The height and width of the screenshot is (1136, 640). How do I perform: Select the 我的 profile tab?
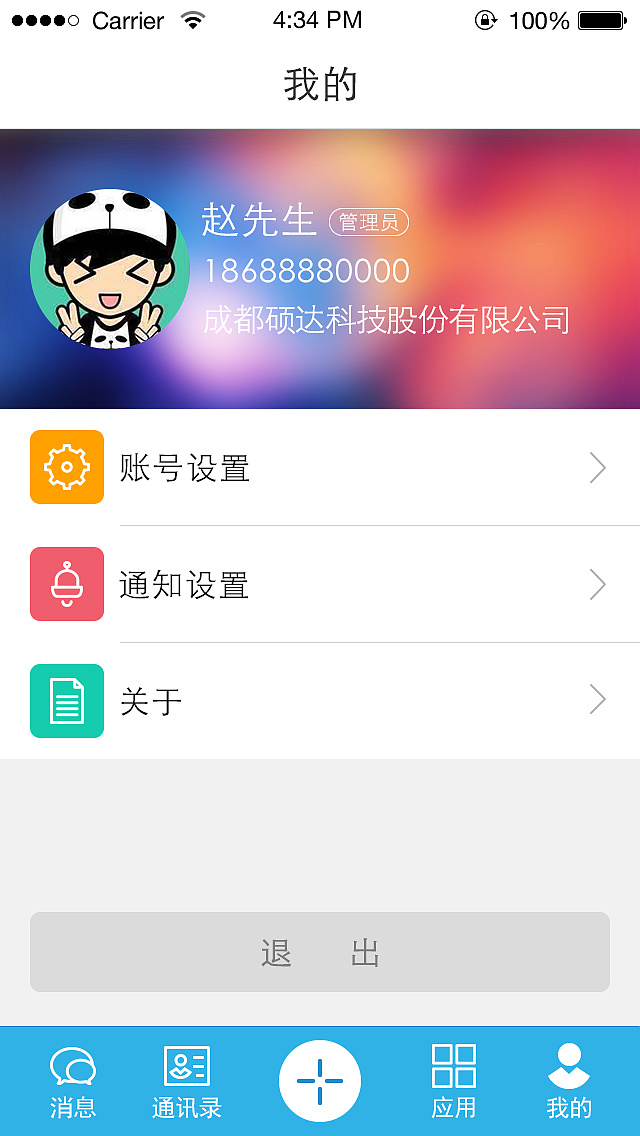(569, 1081)
